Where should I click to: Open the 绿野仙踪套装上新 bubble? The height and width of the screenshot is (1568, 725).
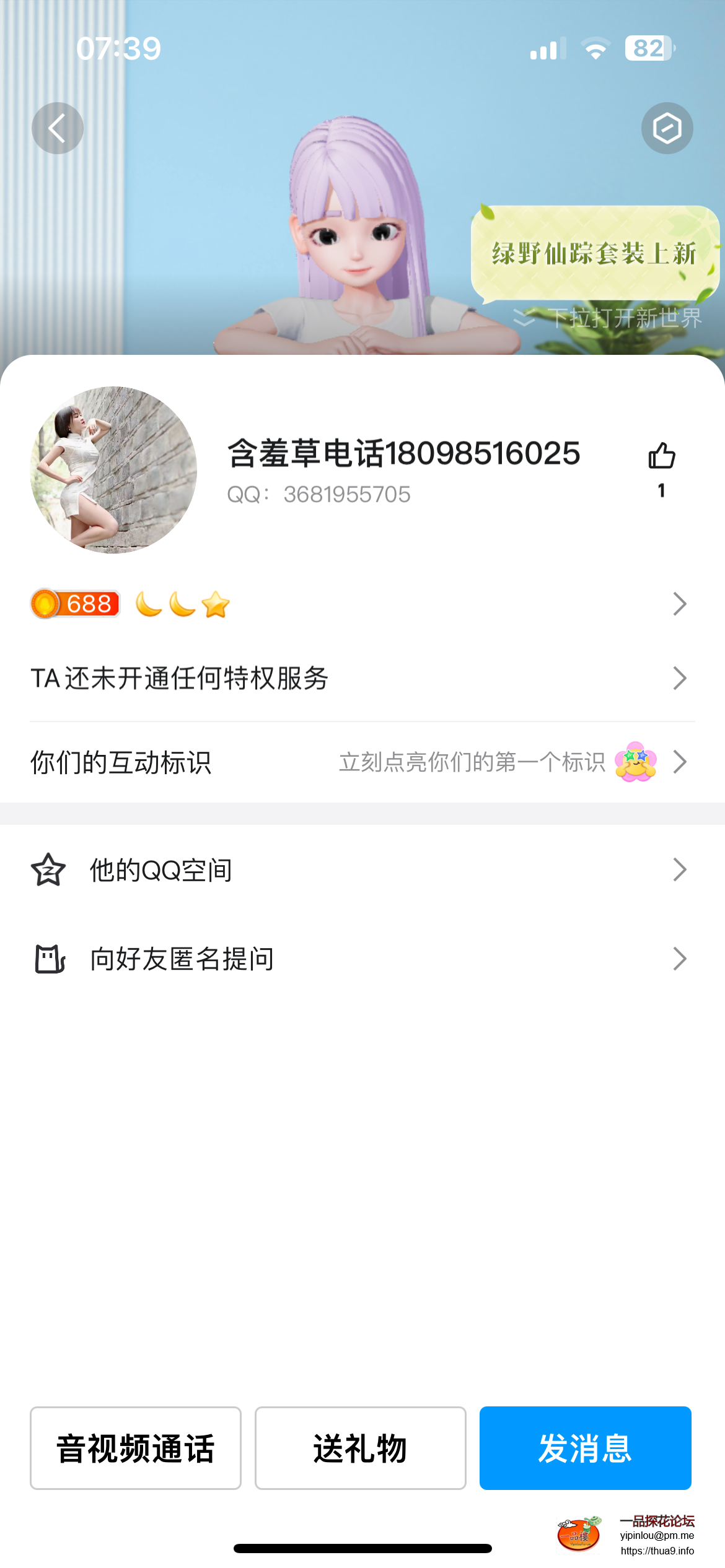594,253
